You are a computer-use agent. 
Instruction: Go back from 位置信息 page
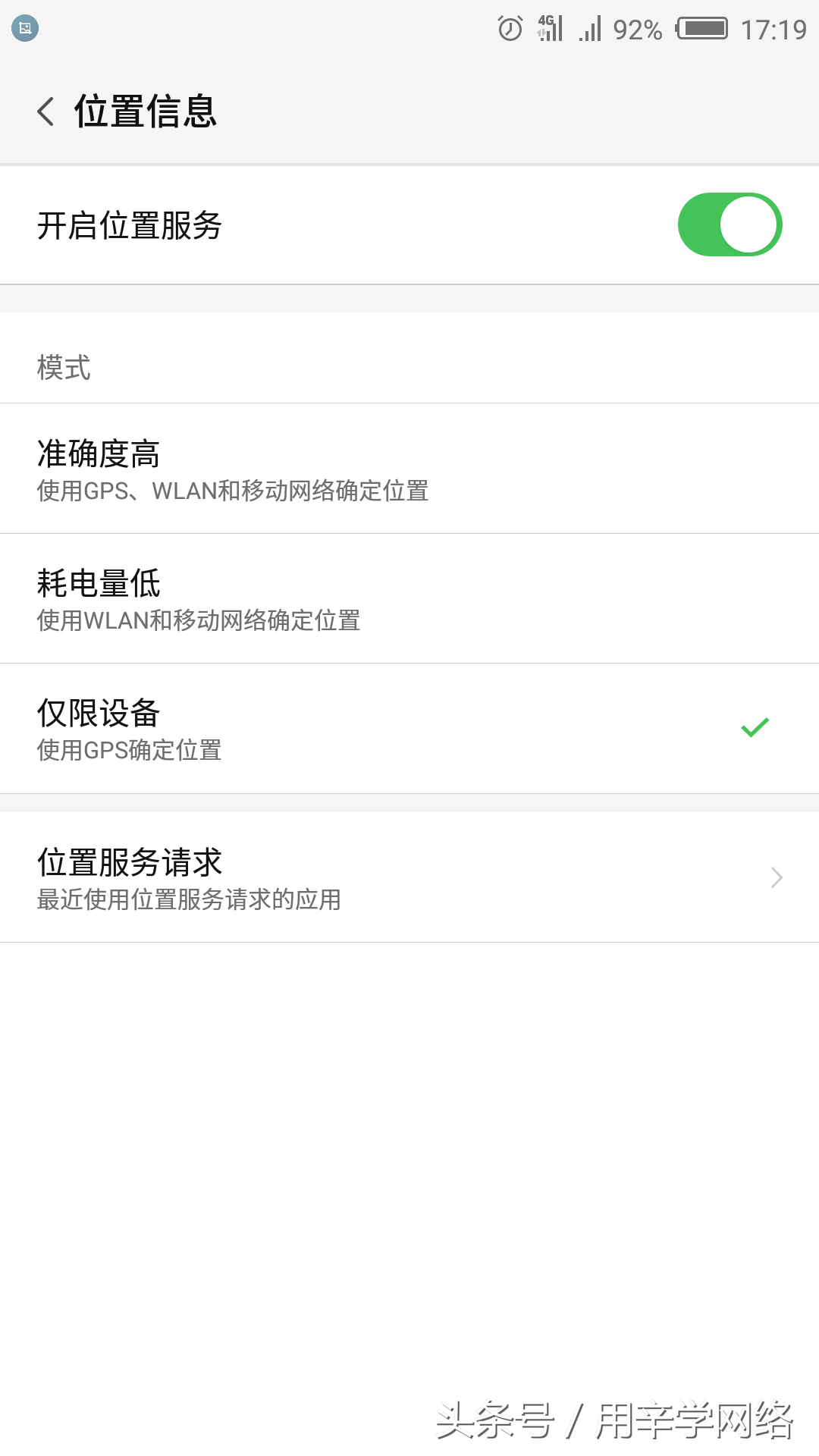(x=46, y=111)
